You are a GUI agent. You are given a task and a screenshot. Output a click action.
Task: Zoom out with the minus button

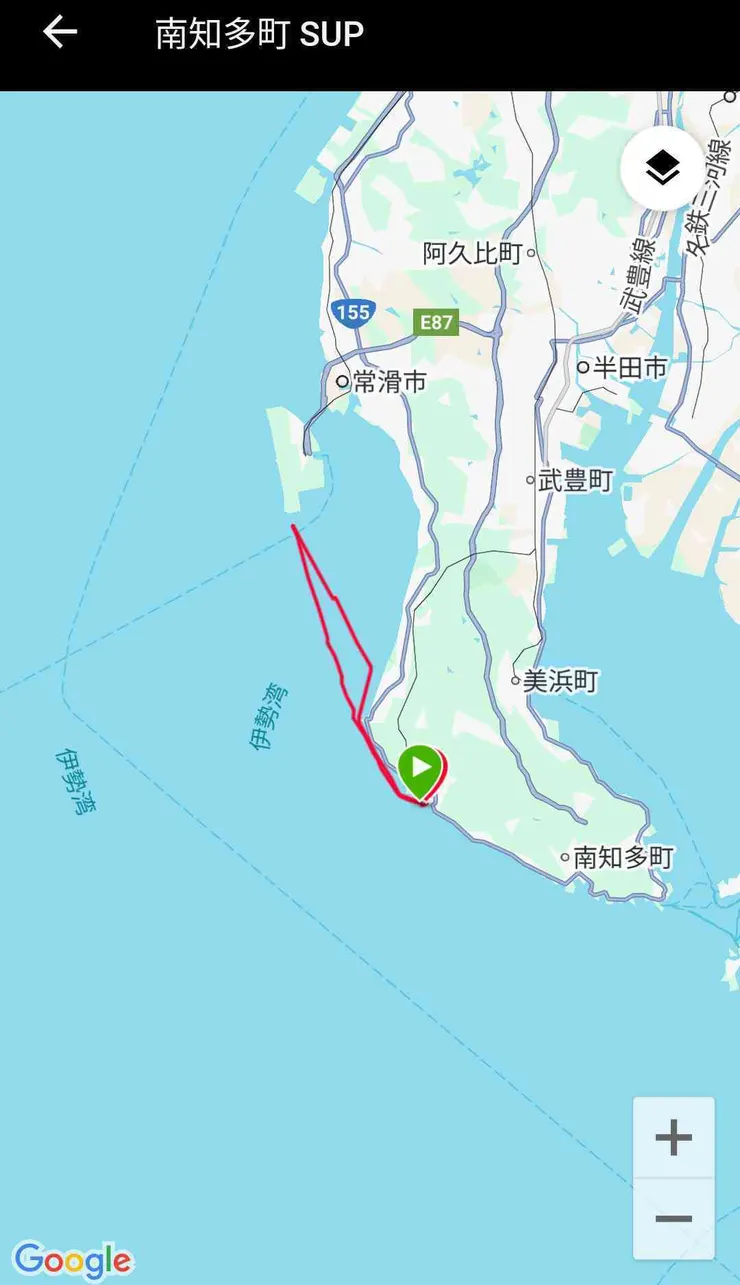coord(673,1218)
